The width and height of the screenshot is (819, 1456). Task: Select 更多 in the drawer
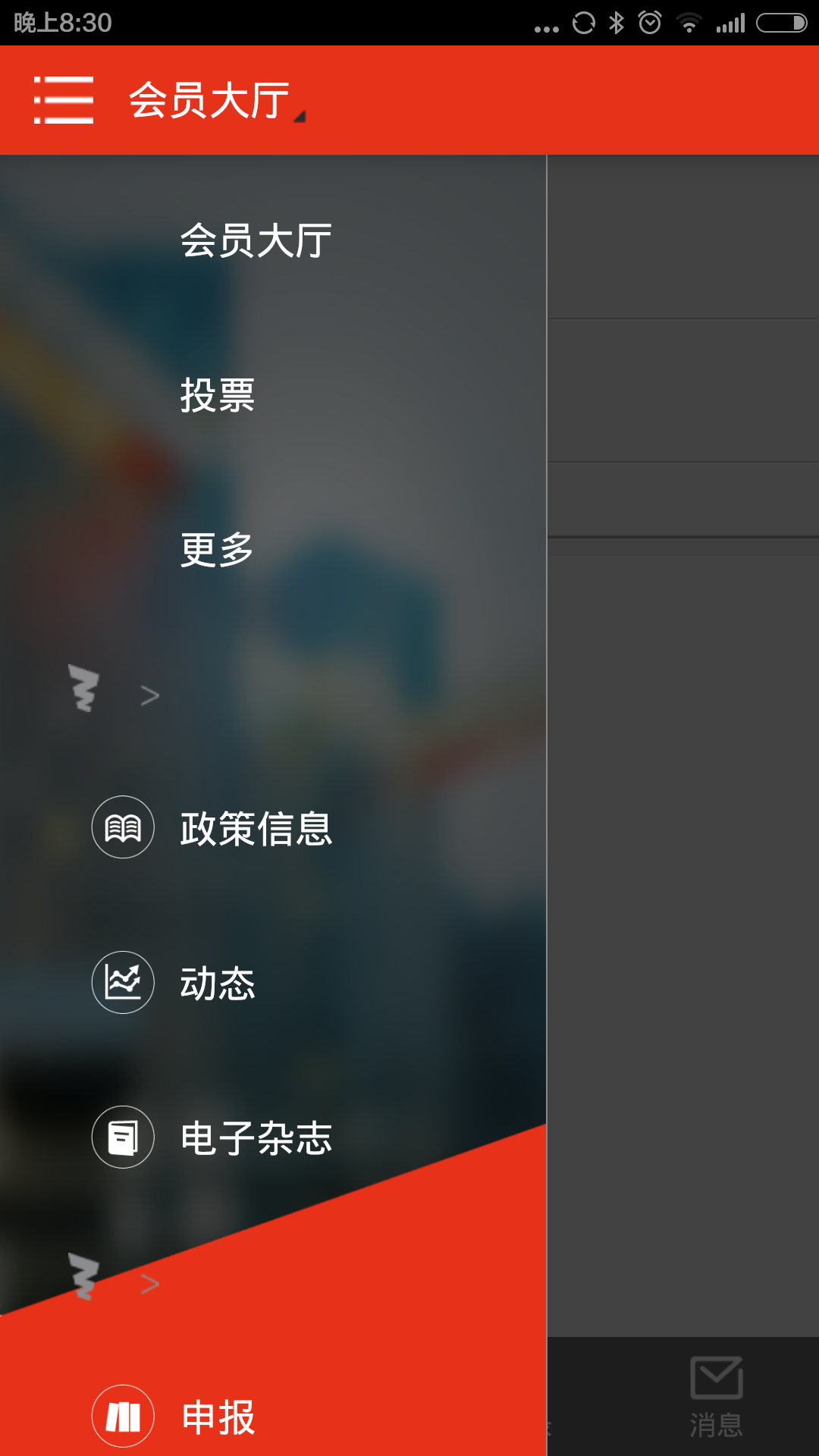point(217,549)
